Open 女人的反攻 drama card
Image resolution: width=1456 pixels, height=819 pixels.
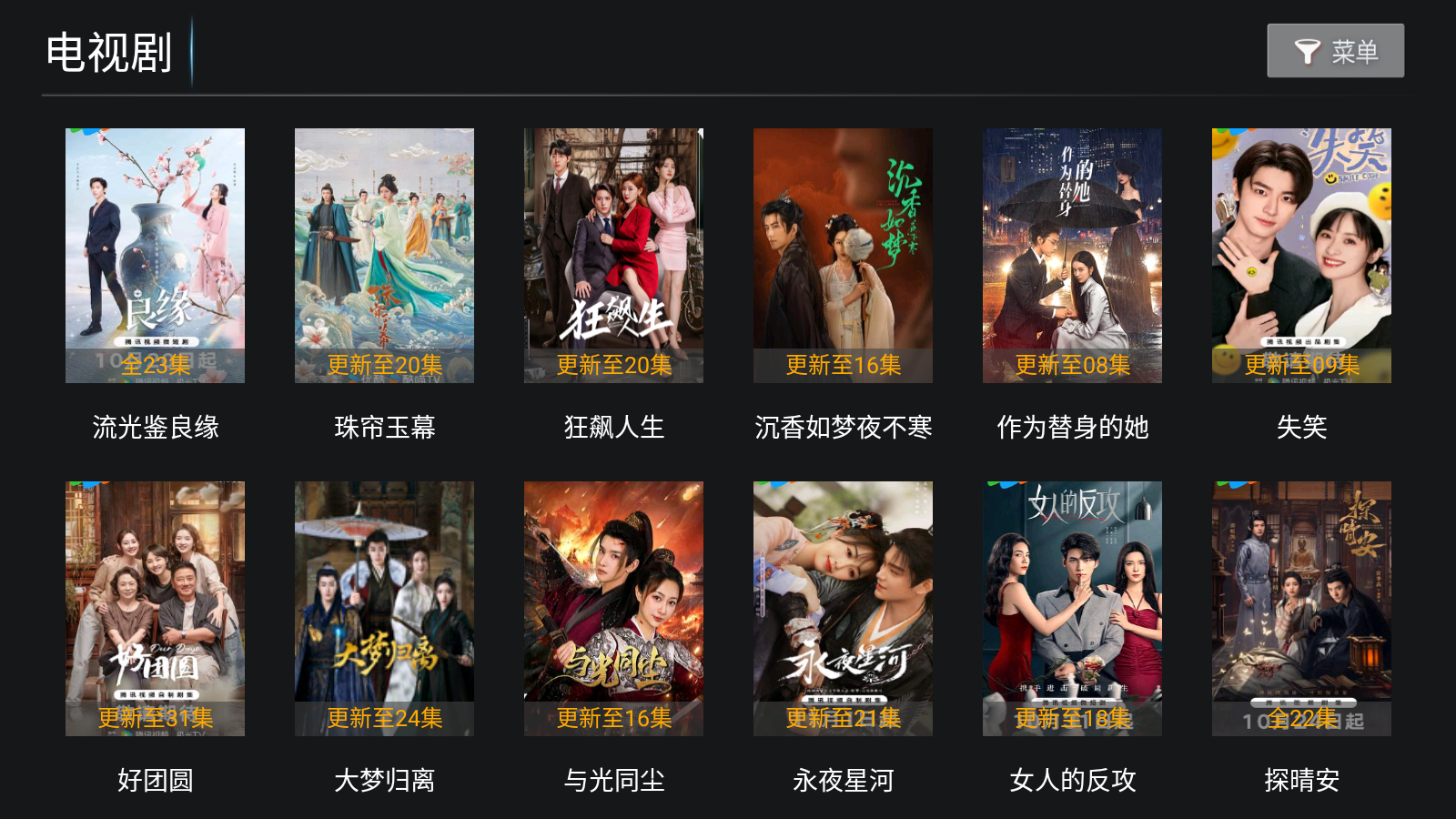(x=1072, y=609)
